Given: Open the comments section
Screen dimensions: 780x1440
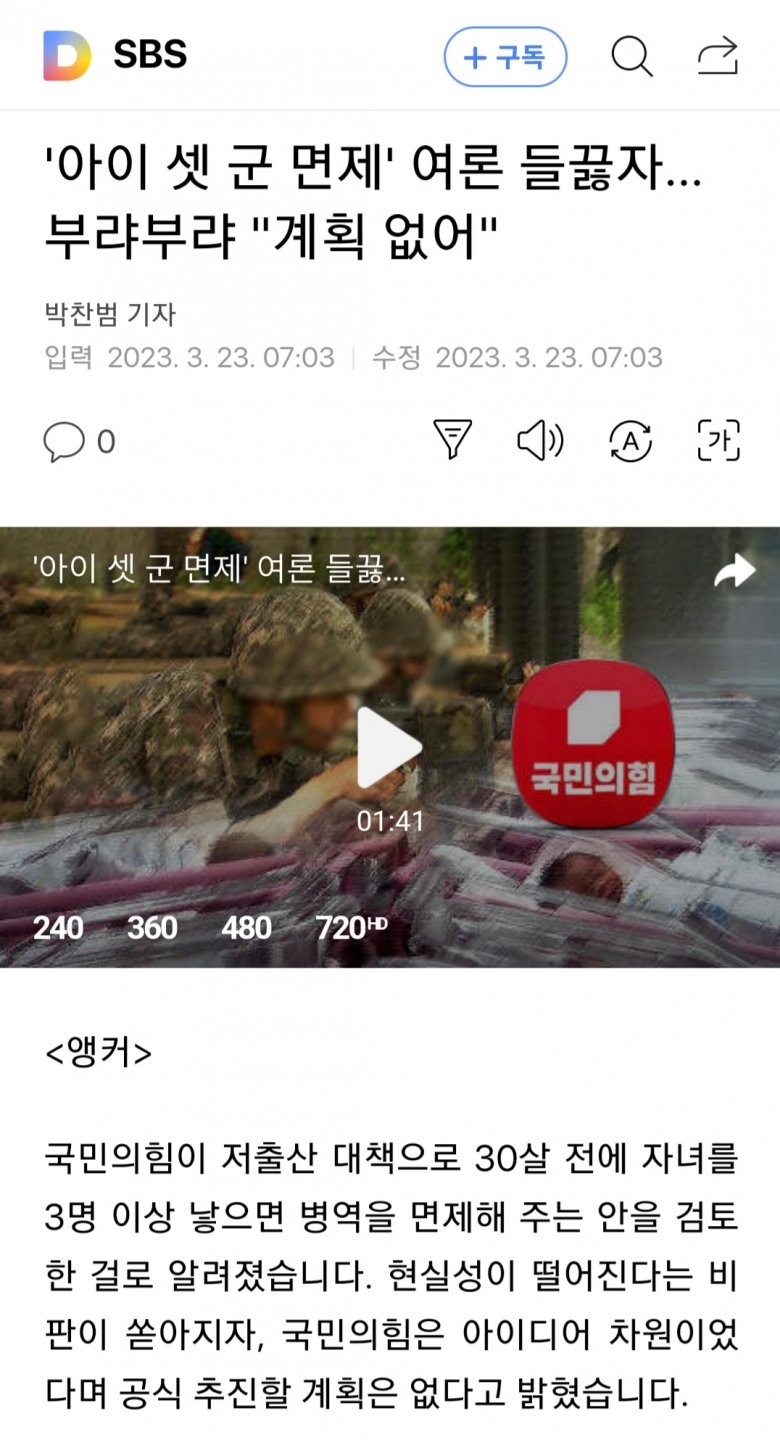Looking at the screenshot, I should point(79,441).
